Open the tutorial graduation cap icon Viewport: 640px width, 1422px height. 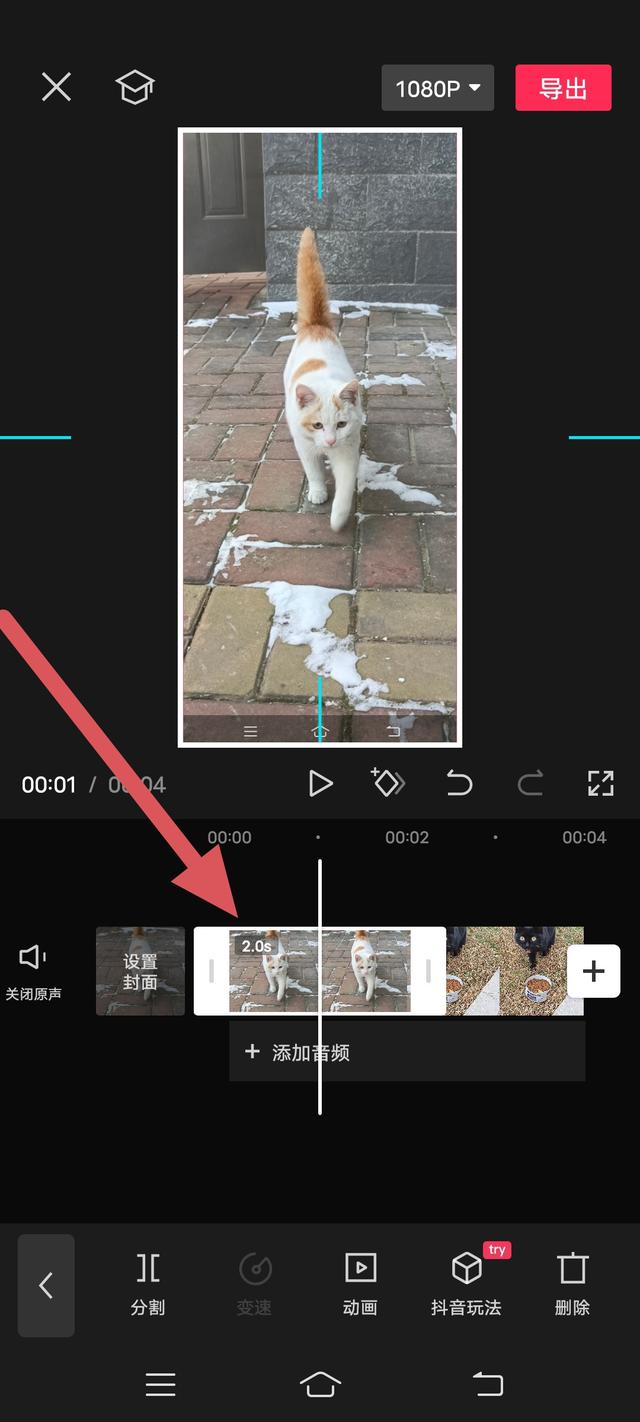pos(134,87)
